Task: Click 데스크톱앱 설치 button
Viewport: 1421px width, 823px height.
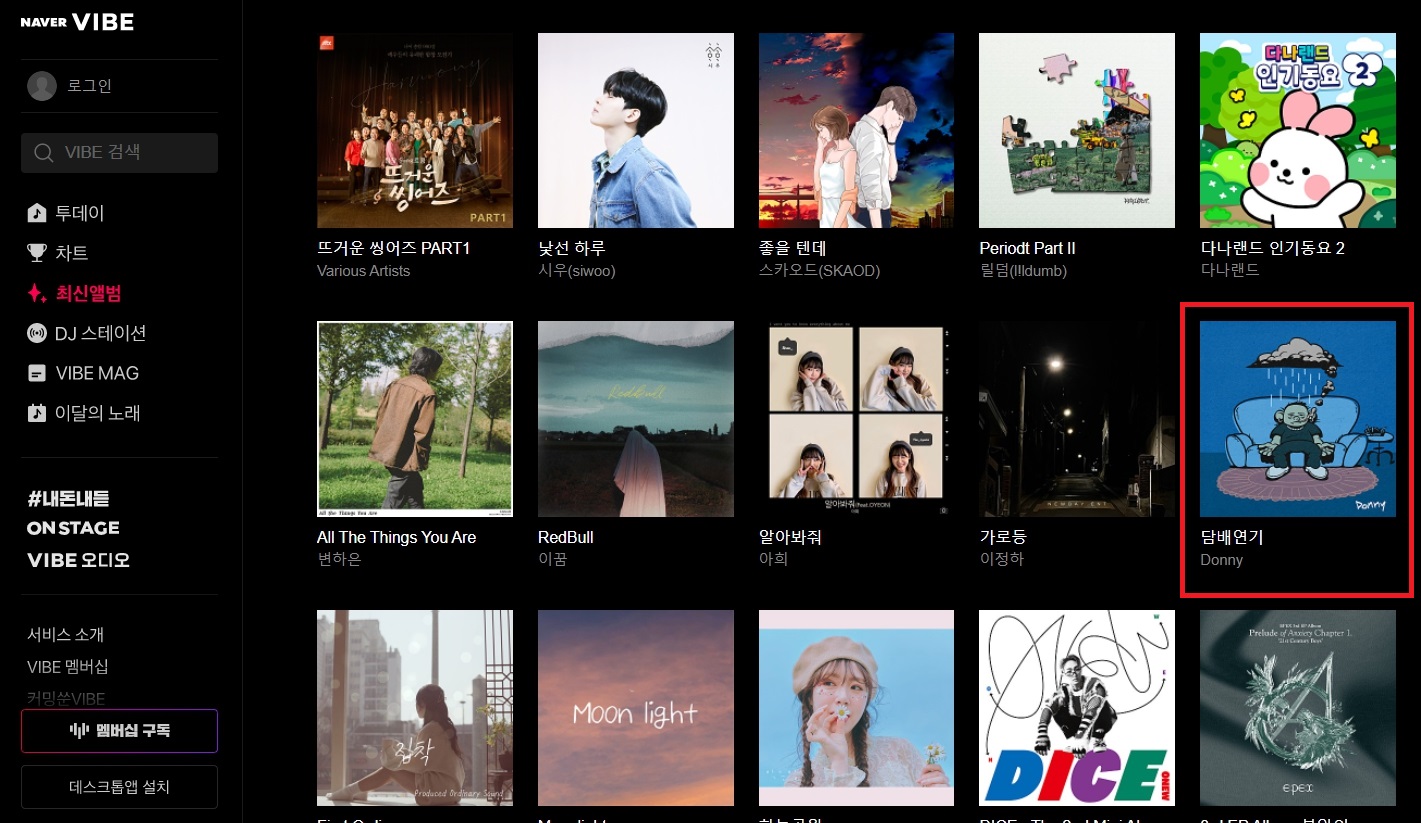Action: click(x=119, y=787)
